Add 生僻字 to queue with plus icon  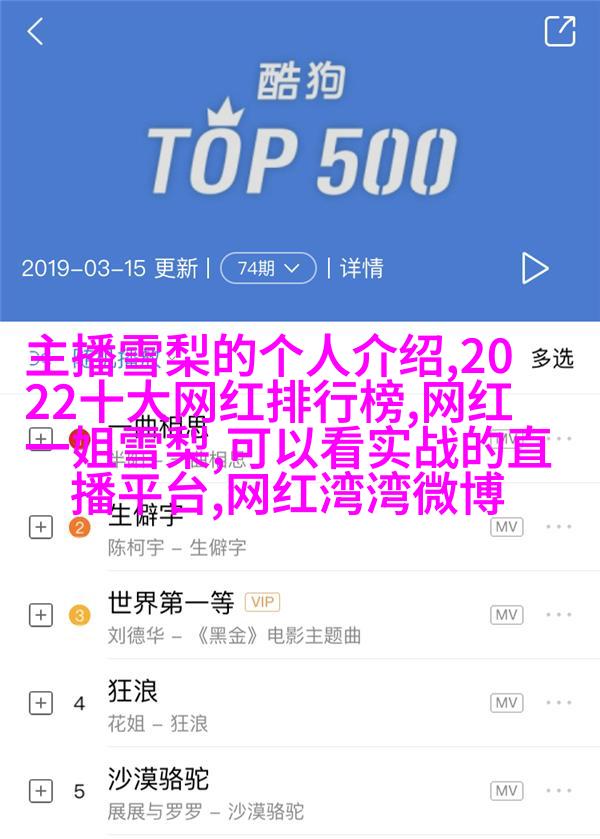(x=40, y=527)
